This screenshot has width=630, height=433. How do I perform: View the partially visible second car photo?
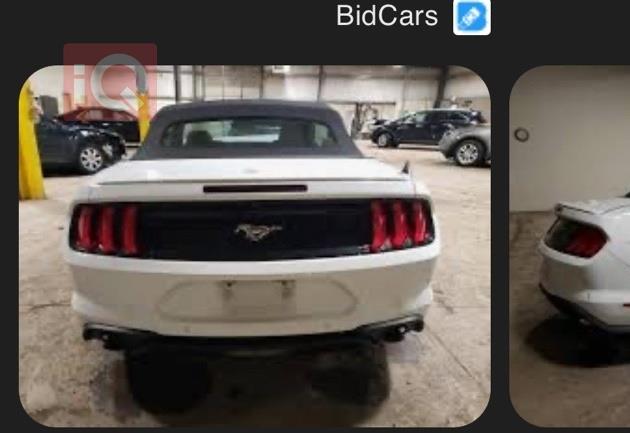572,245
